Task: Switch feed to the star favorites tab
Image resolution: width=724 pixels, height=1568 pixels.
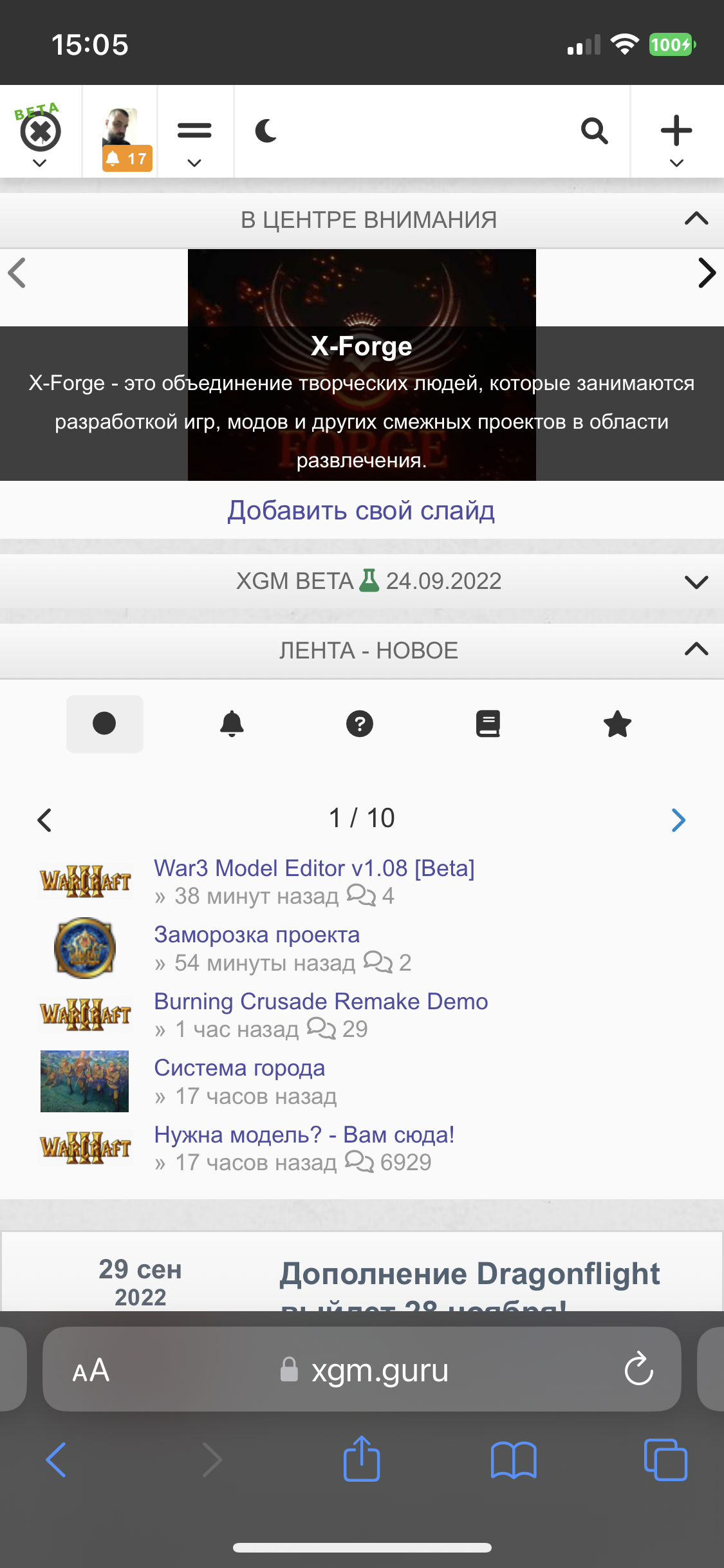Action: (x=617, y=724)
